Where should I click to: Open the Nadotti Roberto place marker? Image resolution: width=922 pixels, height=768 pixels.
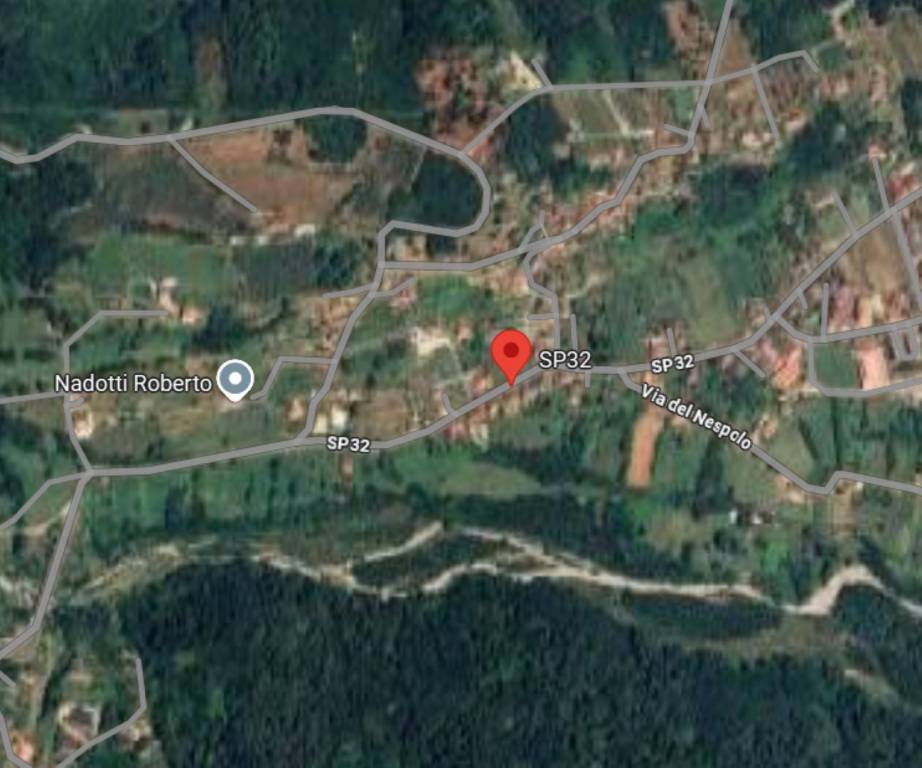tap(236, 379)
